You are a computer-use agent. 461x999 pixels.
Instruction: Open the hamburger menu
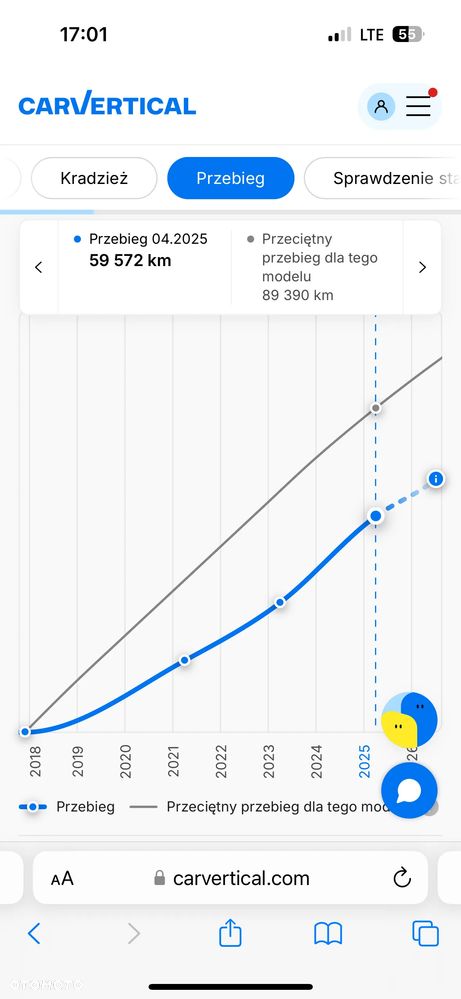click(x=418, y=106)
